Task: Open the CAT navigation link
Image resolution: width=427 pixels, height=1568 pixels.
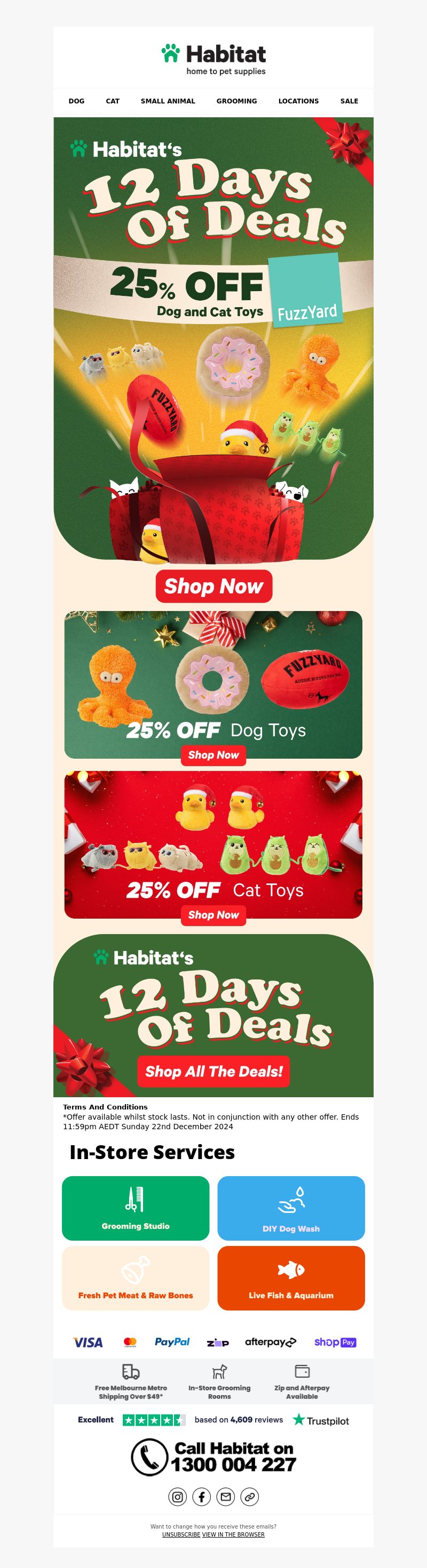Action: pos(113,101)
